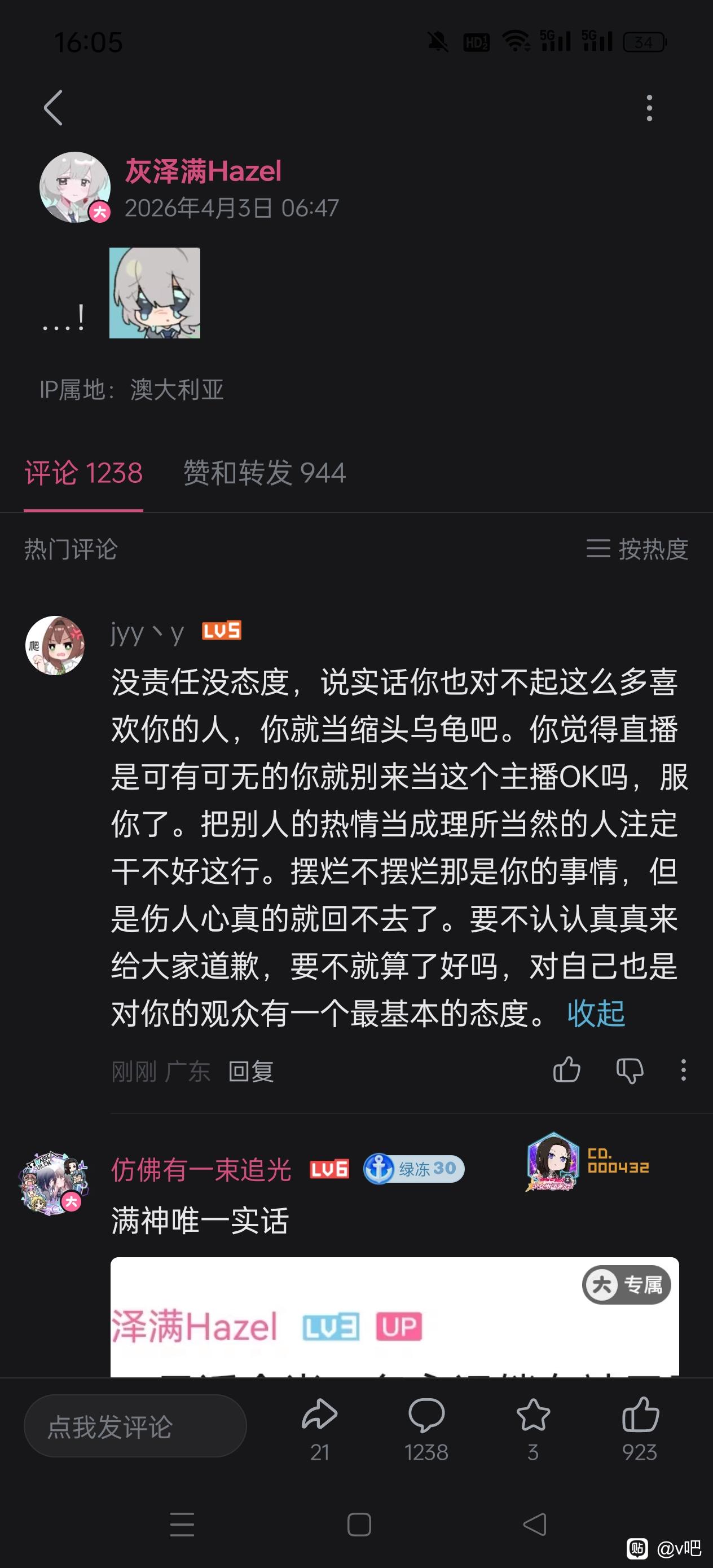The height and width of the screenshot is (1568, 713).
Task: Go back using the top-left arrow
Action: [54, 108]
